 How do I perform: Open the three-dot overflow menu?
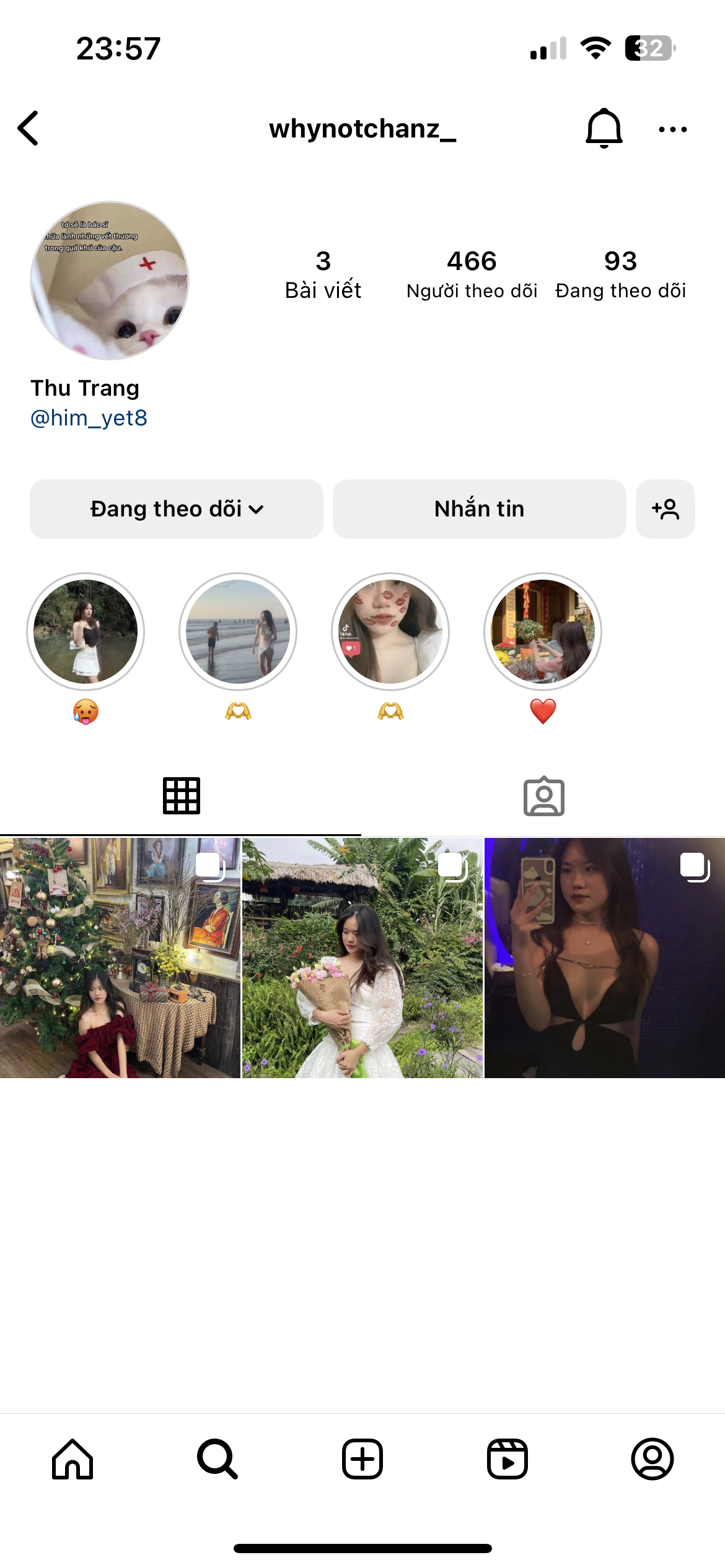(x=672, y=129)
